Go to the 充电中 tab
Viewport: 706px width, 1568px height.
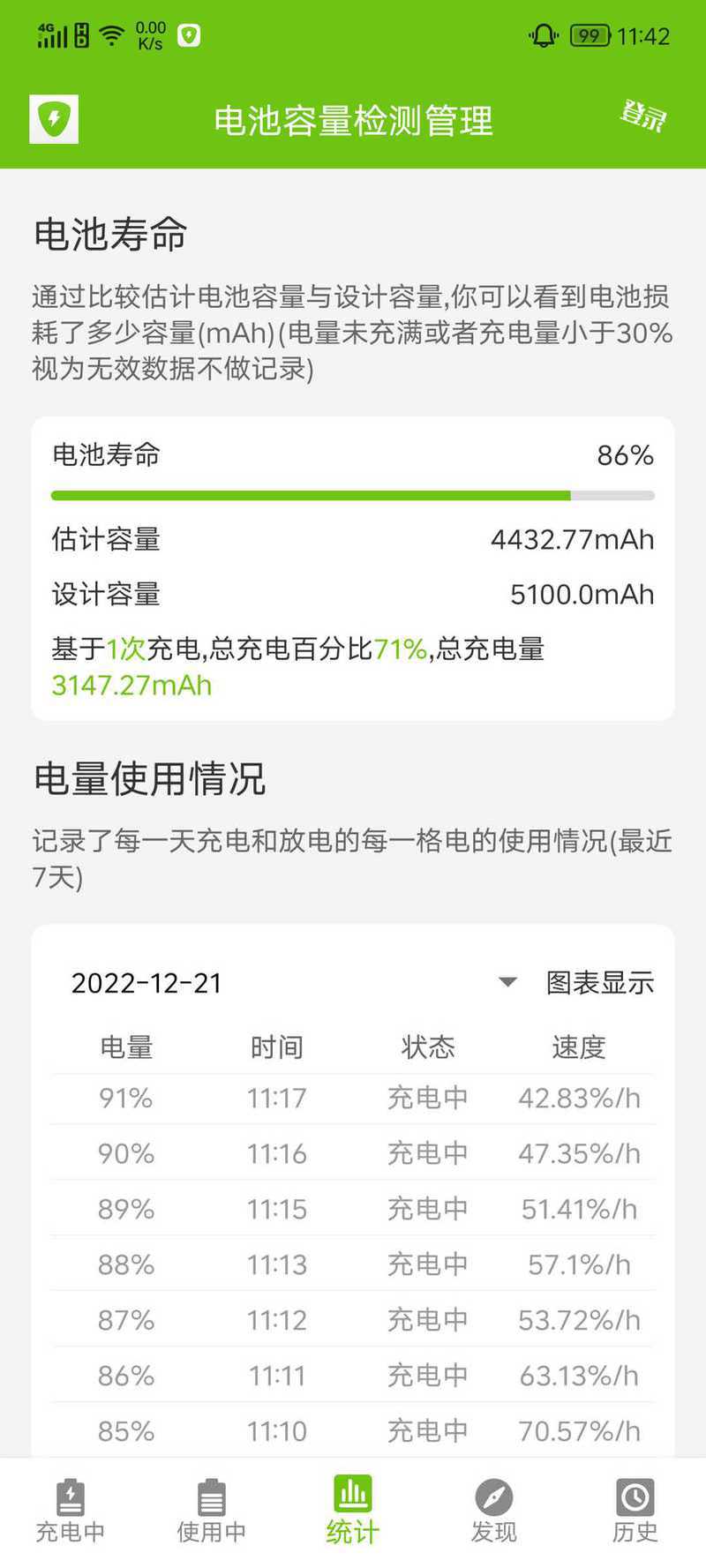(71, 1512)
